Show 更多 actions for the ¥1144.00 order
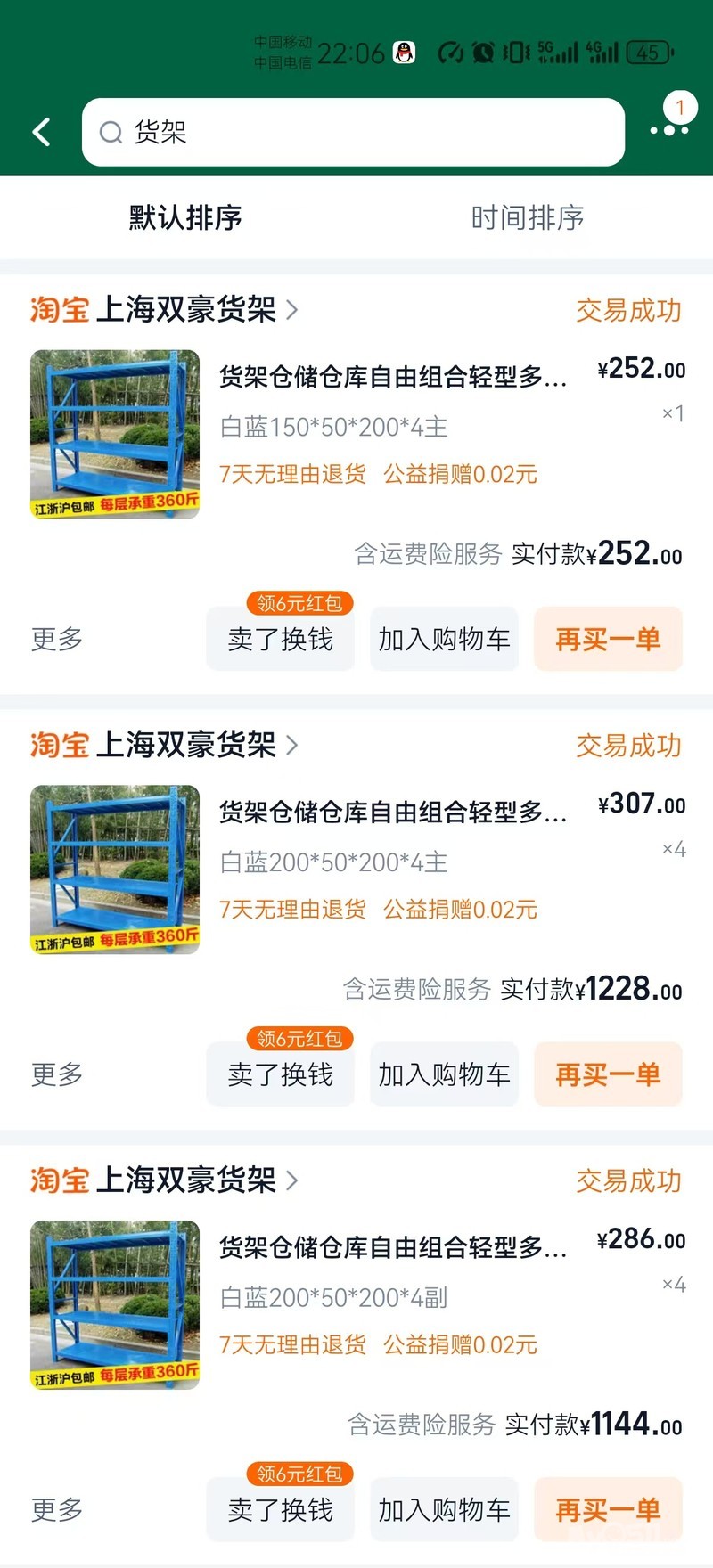This screenshot has height=1568, width=713. coord(57,1510)
